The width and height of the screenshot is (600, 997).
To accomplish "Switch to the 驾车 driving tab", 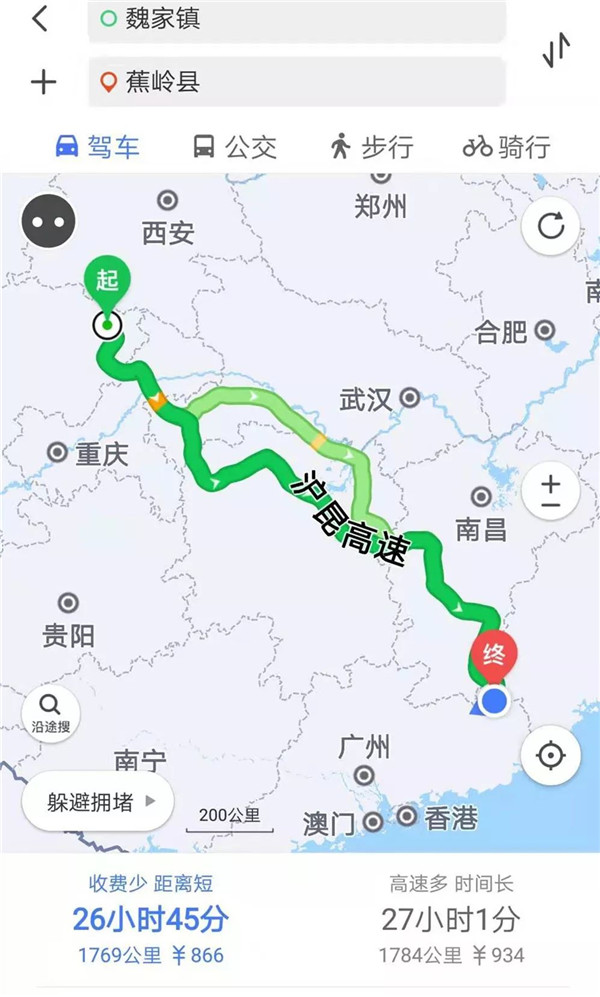I will [x=97, y=147].
